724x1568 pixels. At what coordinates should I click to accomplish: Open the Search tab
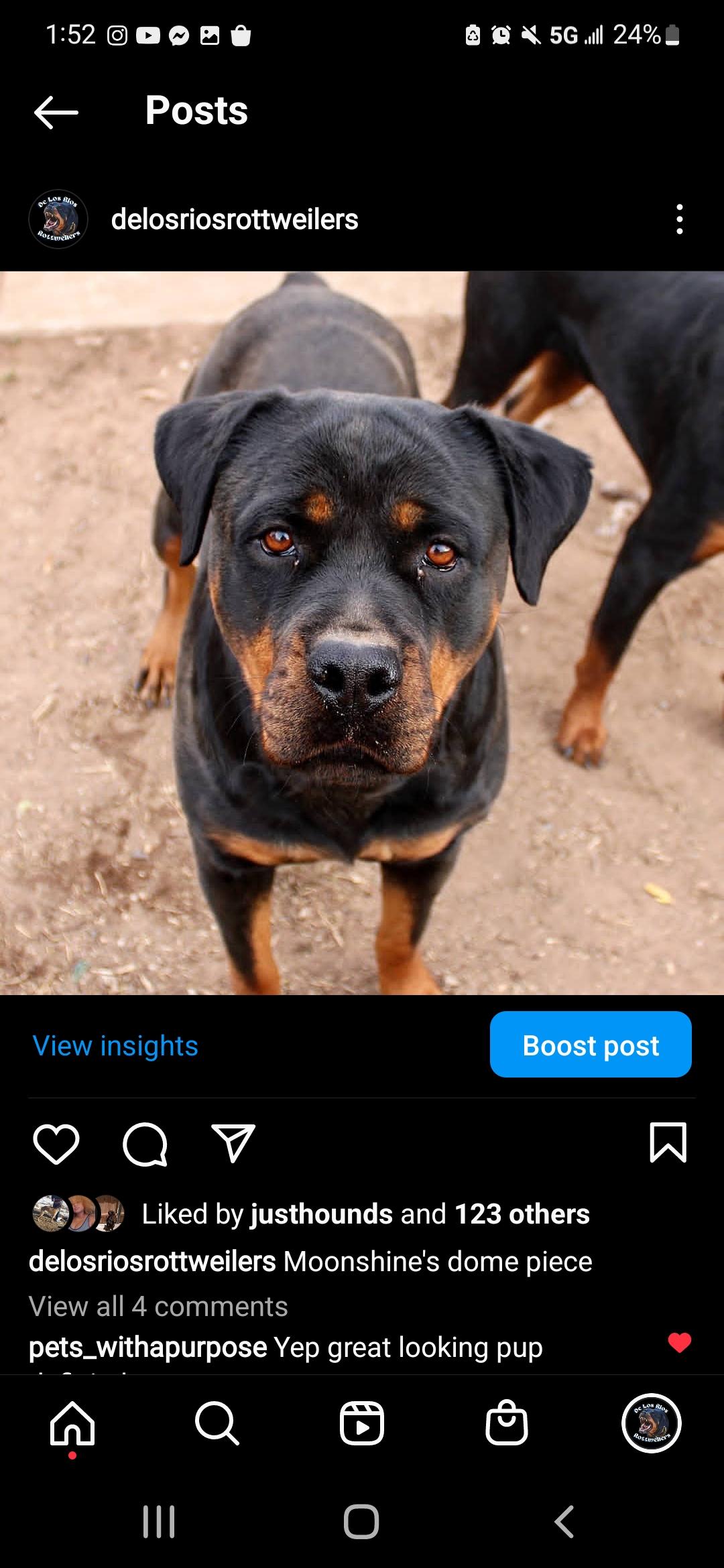(217, 1423)
